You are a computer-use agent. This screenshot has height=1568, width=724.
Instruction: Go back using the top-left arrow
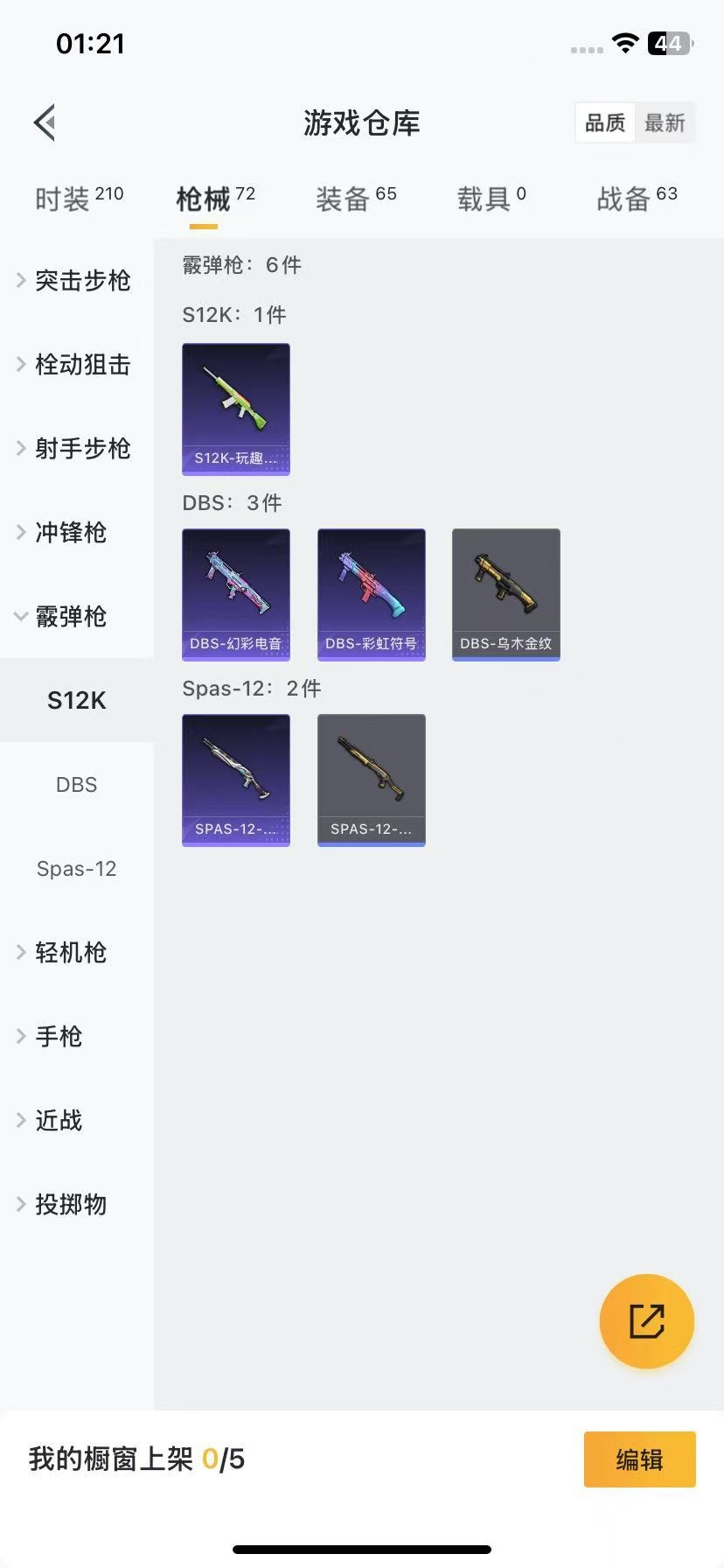45,122
